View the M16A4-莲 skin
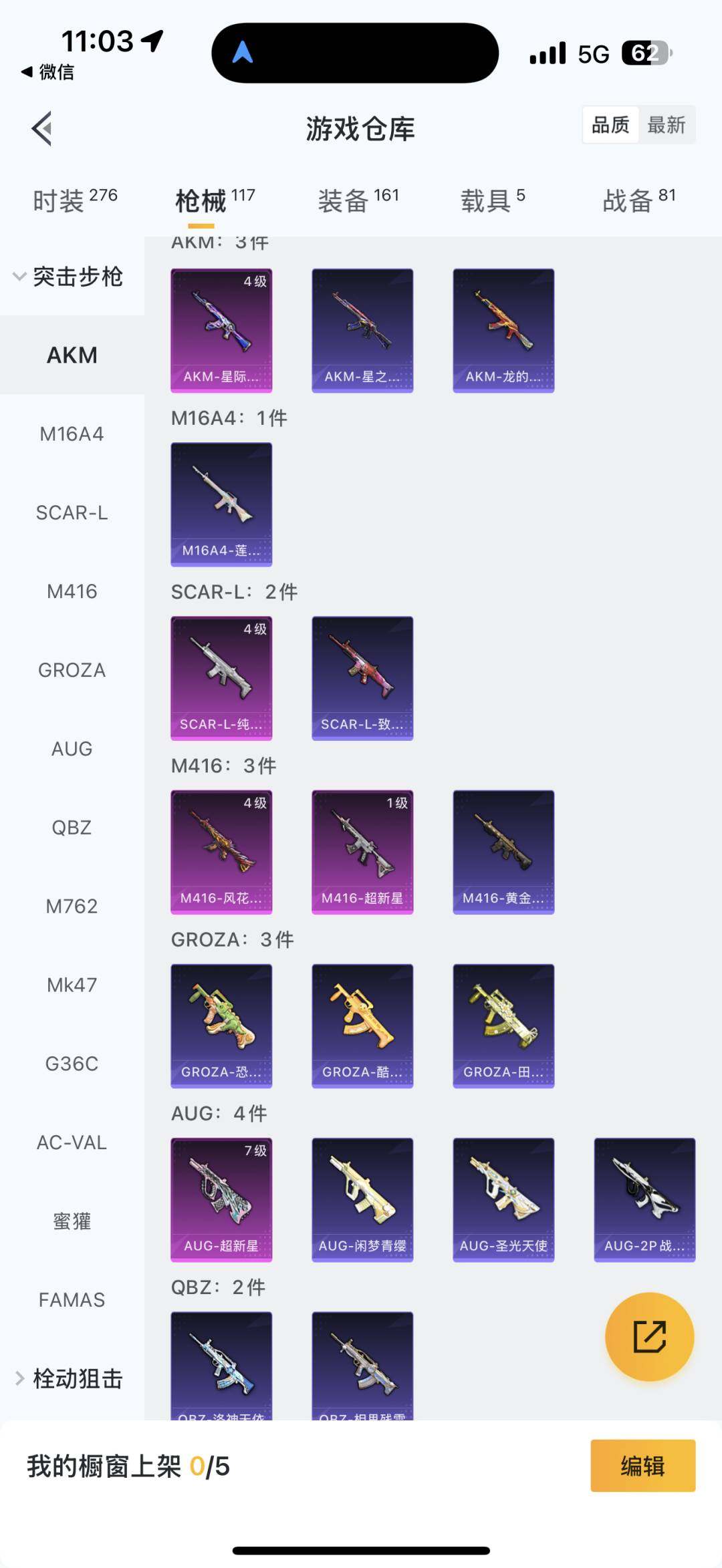Screen dimensions: 722x1568 click(x=221, y=504)
